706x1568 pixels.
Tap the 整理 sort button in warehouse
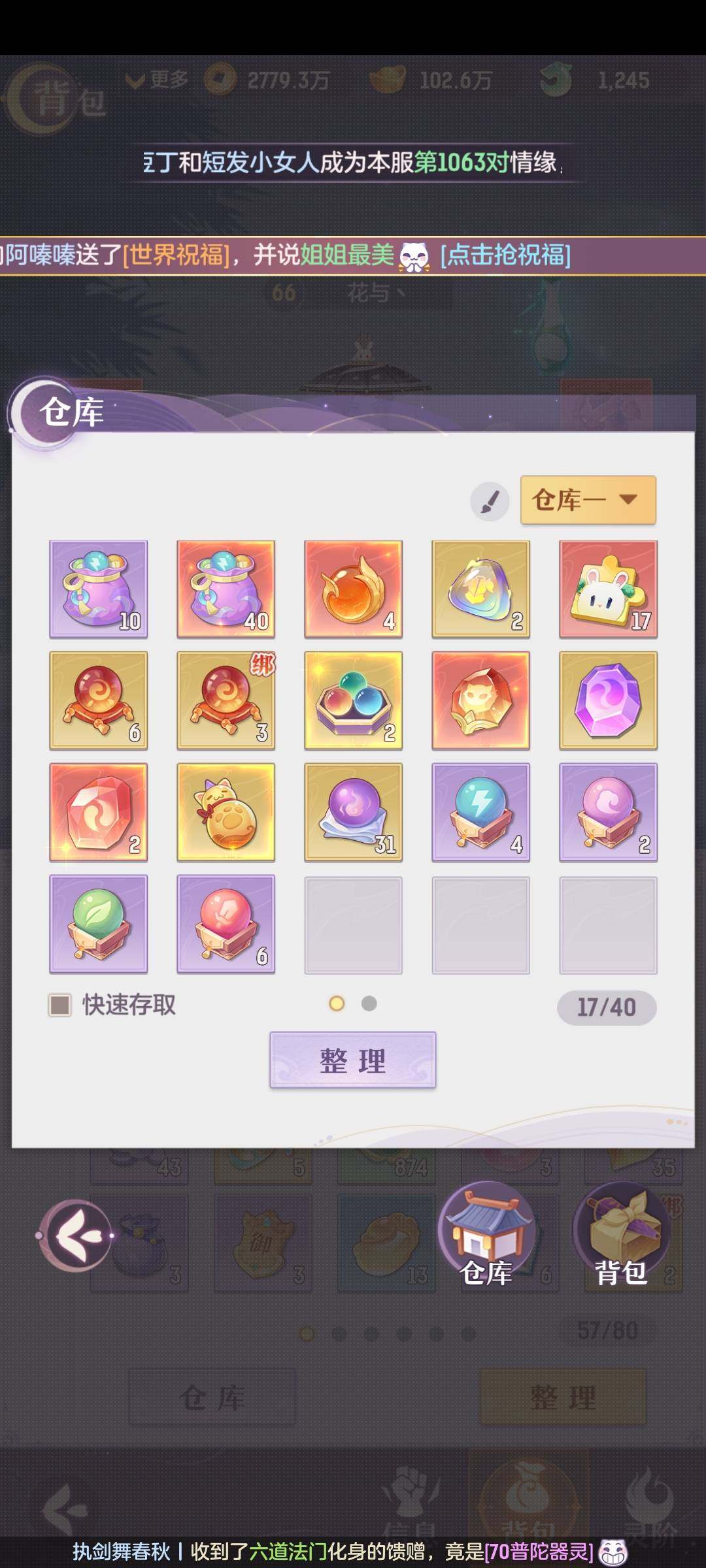tap(352, 1060)
